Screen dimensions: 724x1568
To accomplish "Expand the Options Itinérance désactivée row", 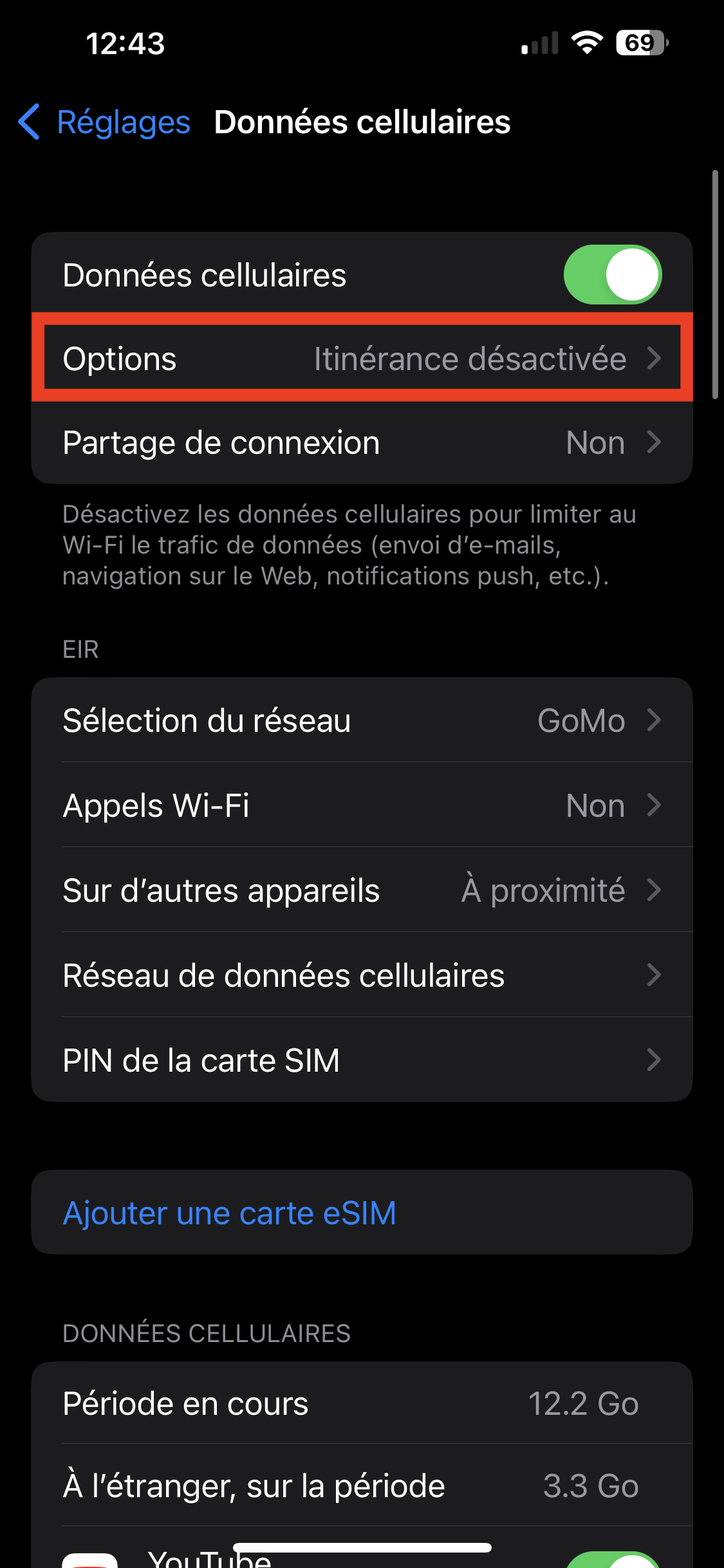I will pyautogui.click(x=362, y=359).
